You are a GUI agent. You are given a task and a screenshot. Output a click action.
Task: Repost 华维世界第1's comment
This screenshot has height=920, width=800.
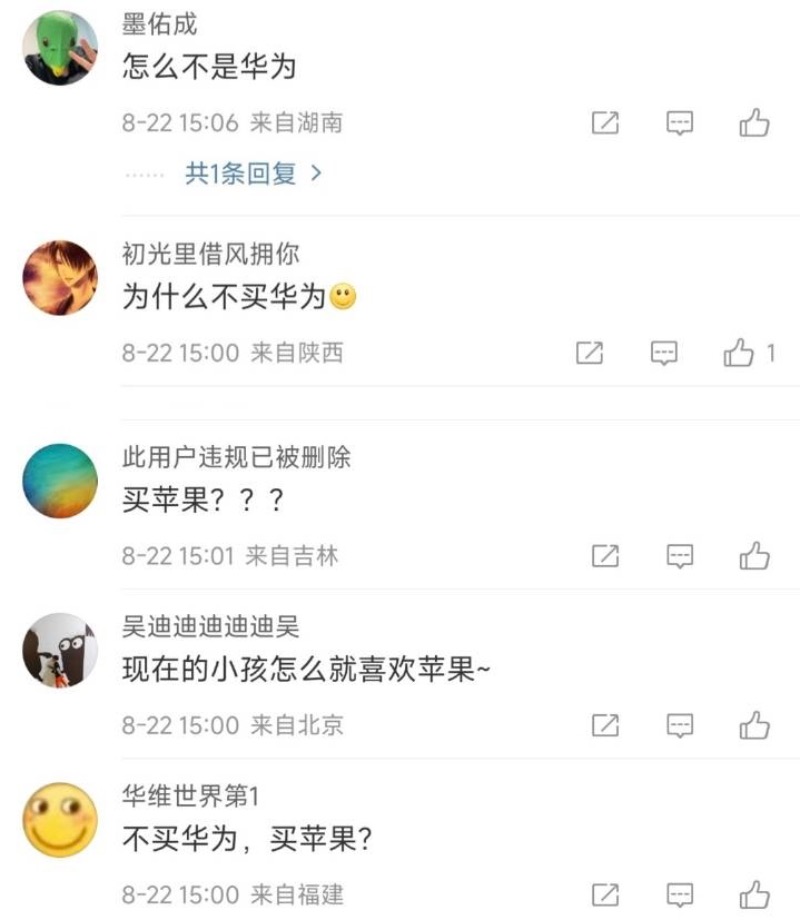605,893
